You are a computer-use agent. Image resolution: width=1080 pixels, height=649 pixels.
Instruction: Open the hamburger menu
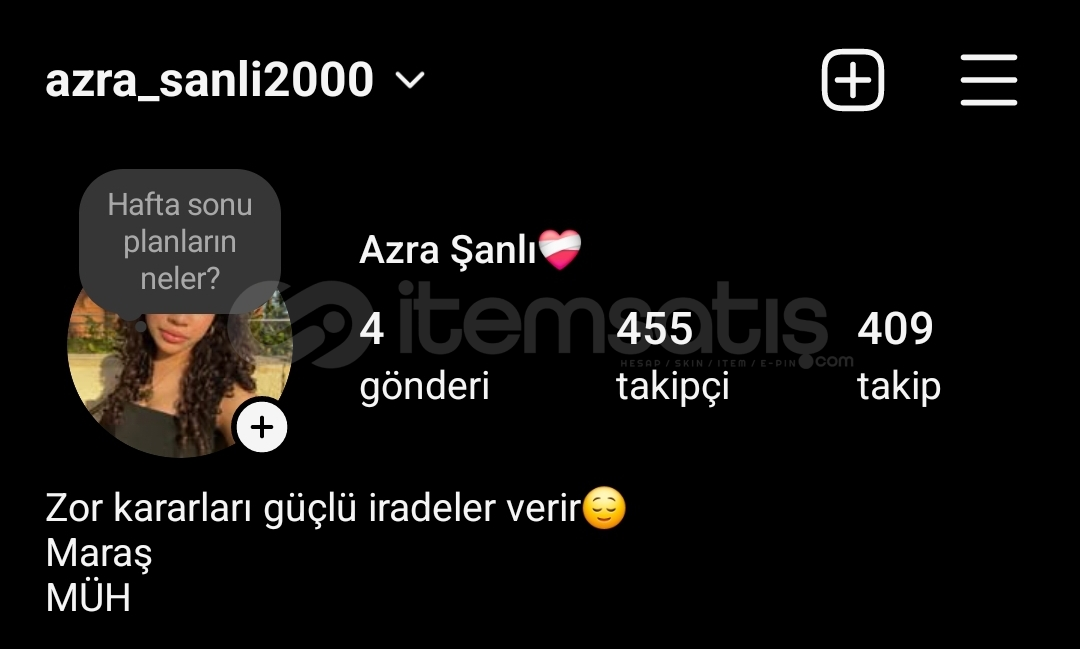988,80
